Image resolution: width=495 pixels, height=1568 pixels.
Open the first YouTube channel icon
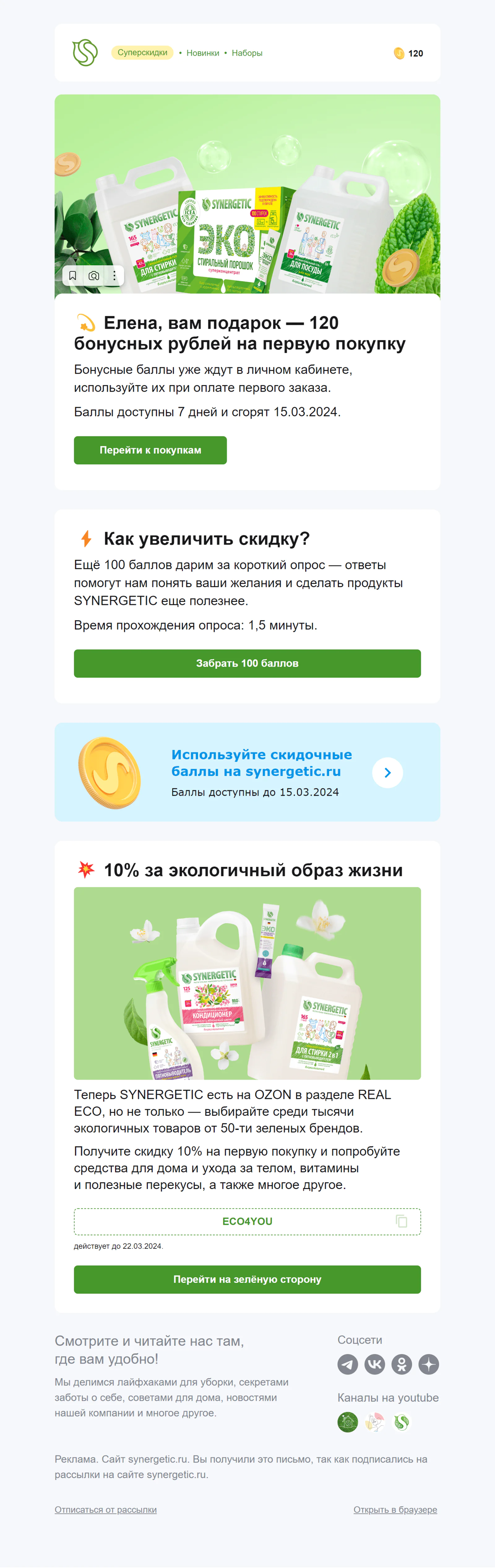tap(348, 1422)
